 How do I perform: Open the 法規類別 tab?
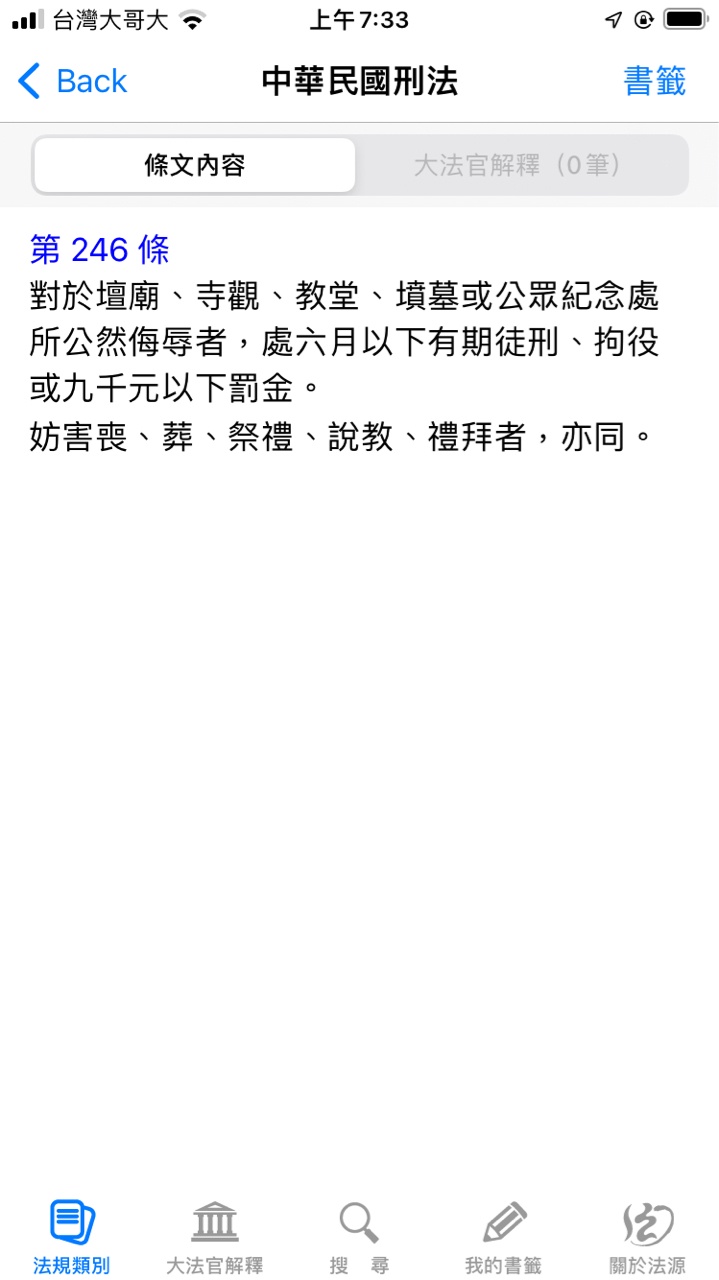(x=72, y=1237)
